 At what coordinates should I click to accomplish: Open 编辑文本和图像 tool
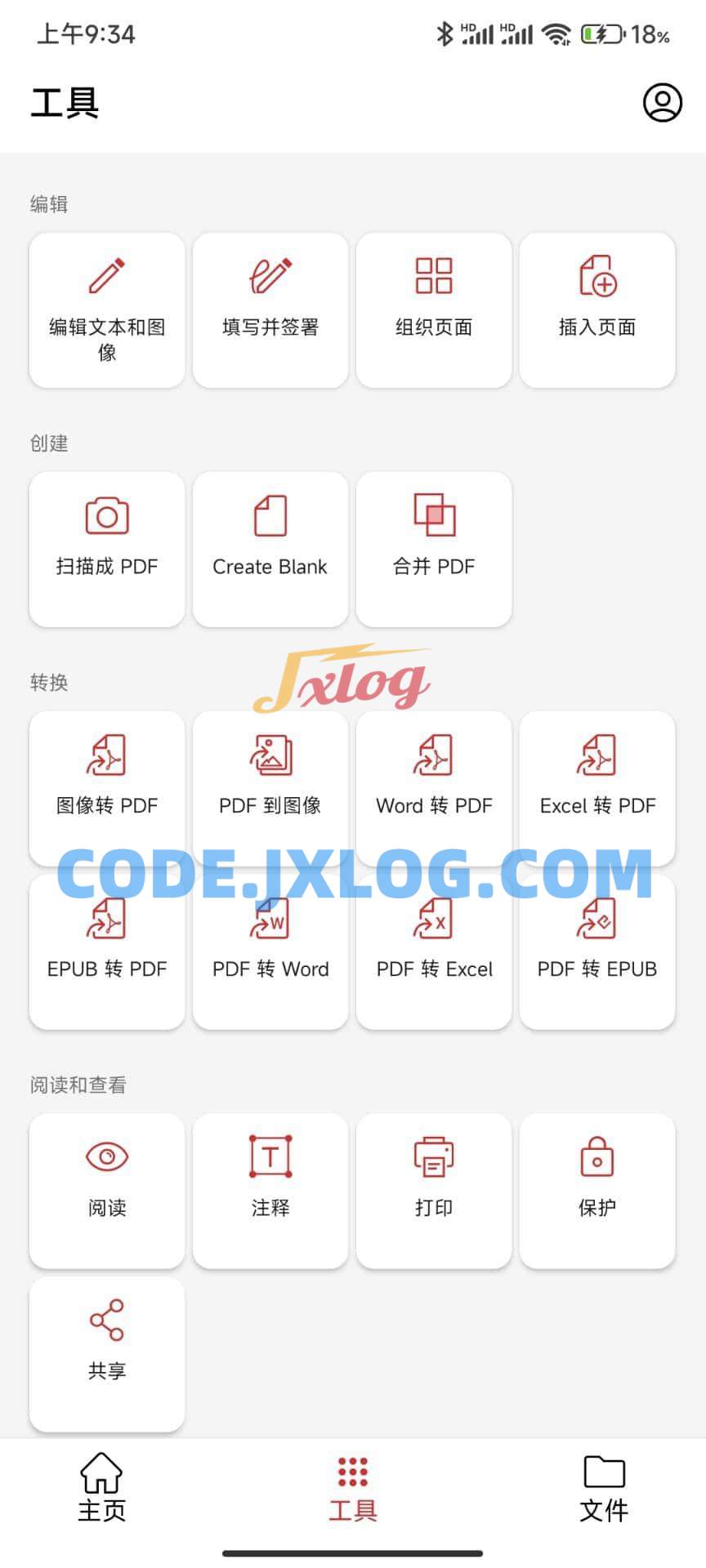point(107,310)
